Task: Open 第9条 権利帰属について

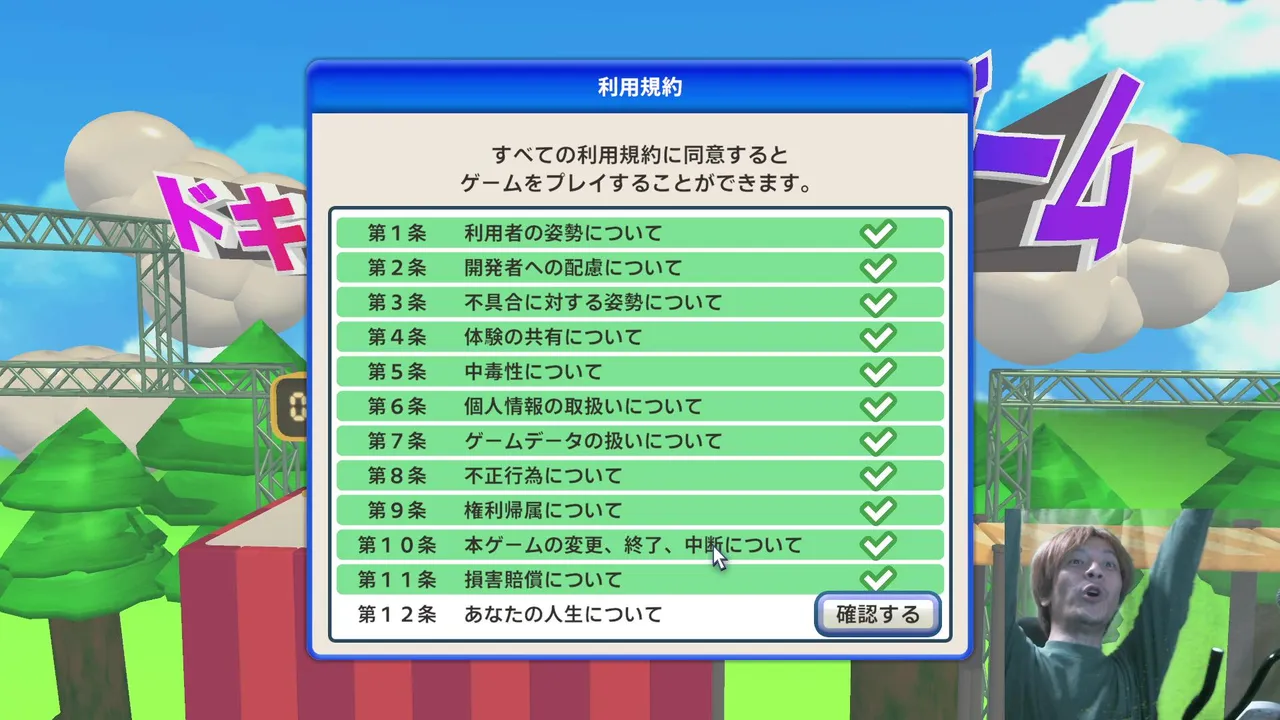Action: coord(640,510)
